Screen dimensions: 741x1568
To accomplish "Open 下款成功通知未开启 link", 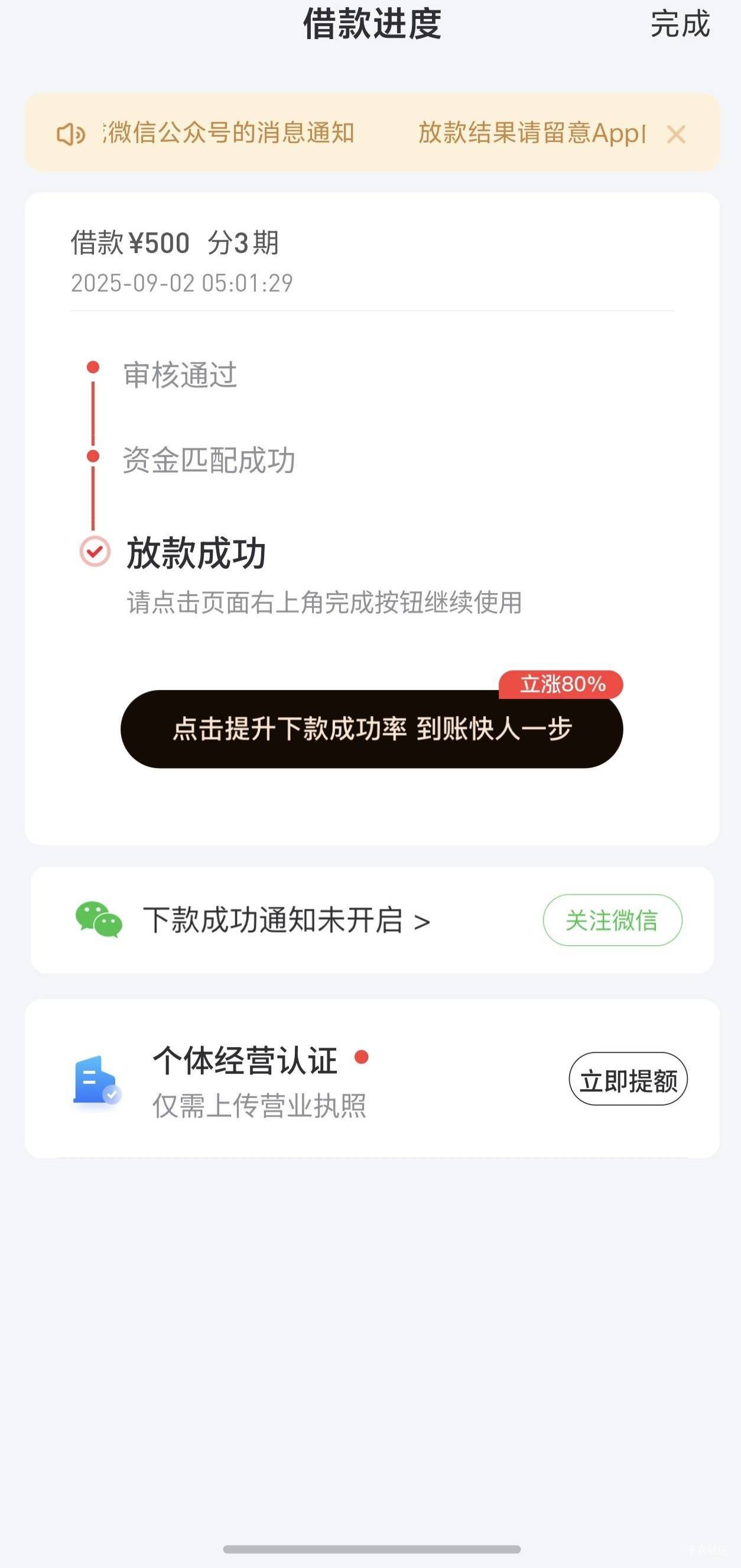I will point(287,920).
